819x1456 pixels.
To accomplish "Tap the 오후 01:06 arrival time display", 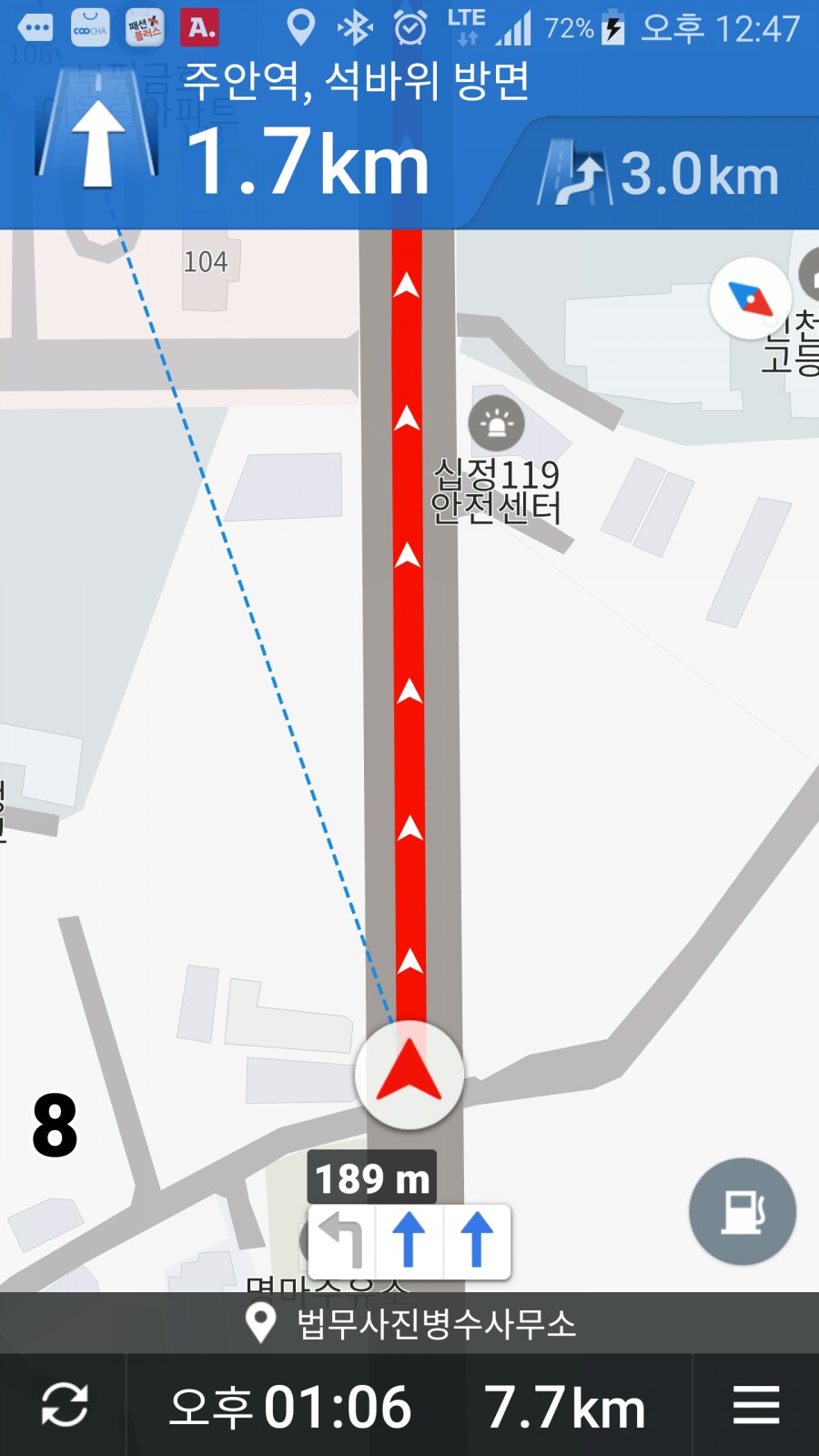I will [x=291, y=1407].
